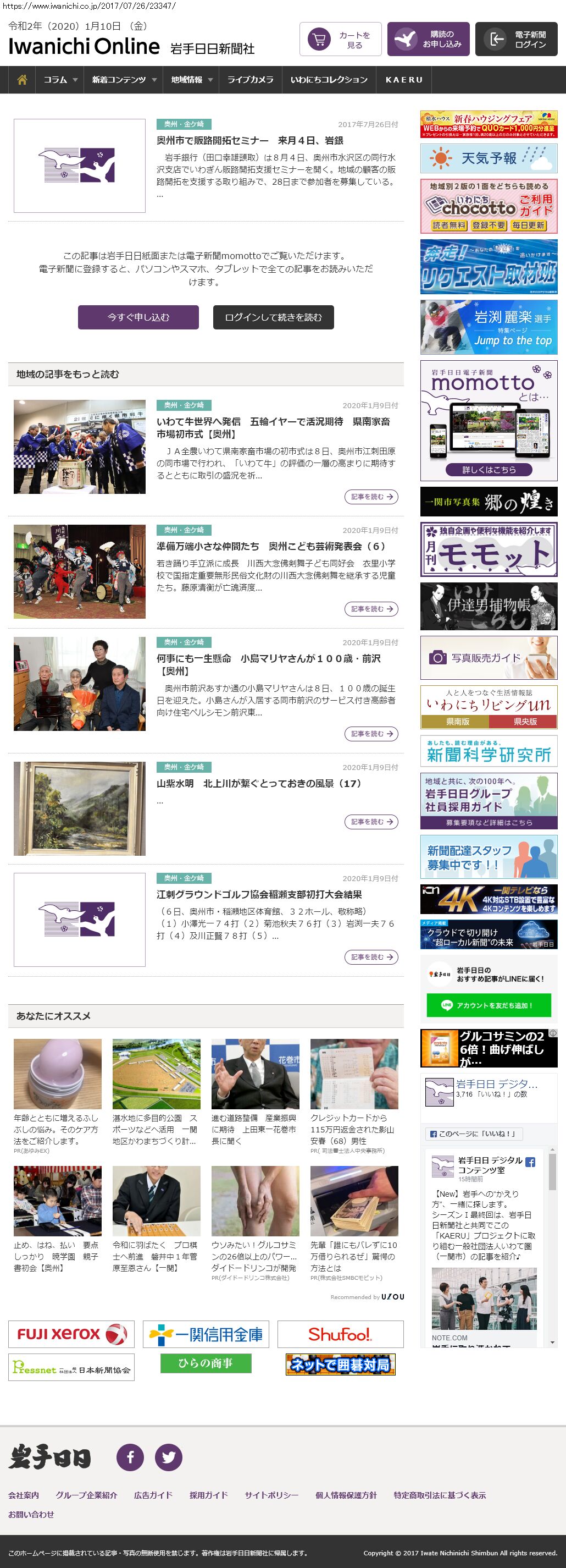Expand the 地域情報 menu
Viewport: 566px width, 1568px height.
(191, 80)
